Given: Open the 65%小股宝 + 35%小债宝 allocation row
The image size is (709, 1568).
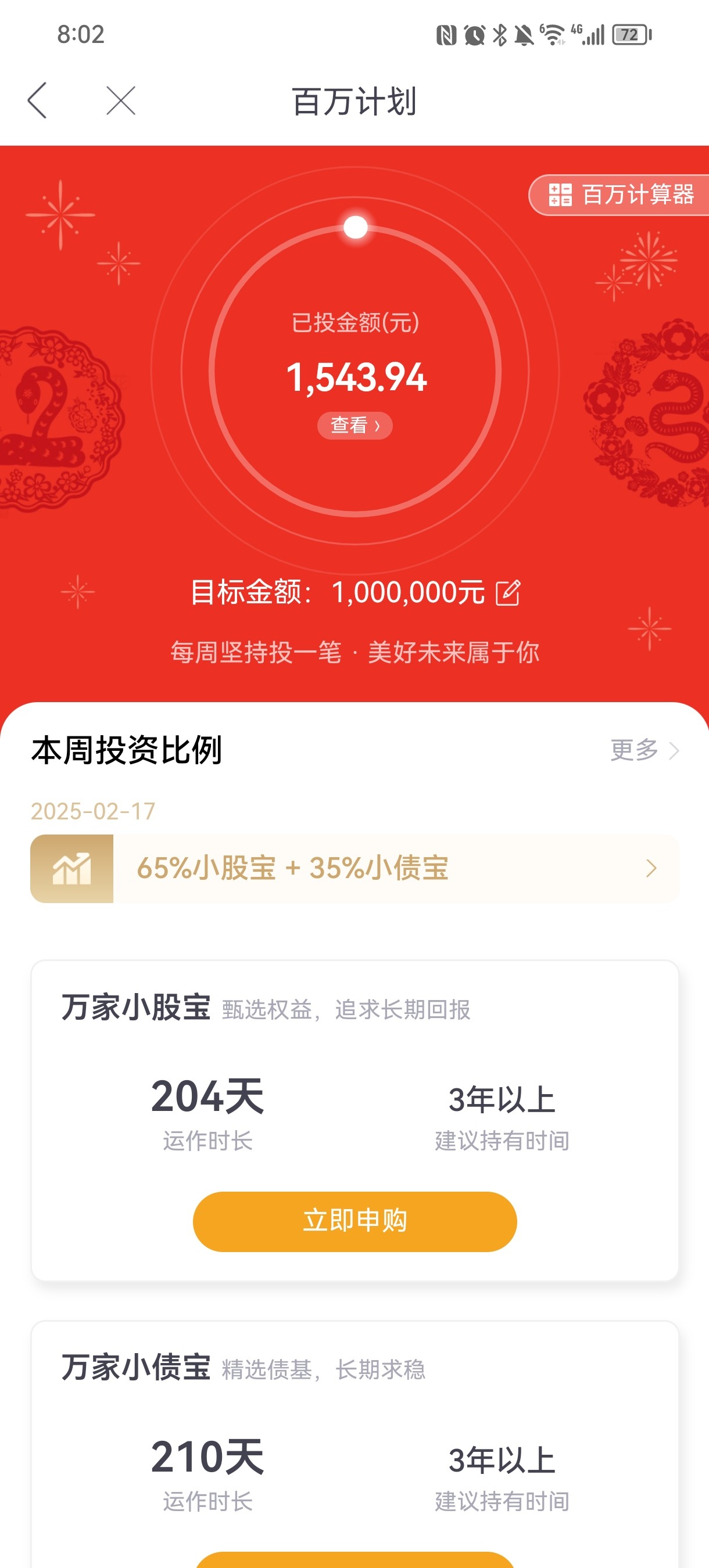Looking at the screenshot, I should click(x=354, y=868).
